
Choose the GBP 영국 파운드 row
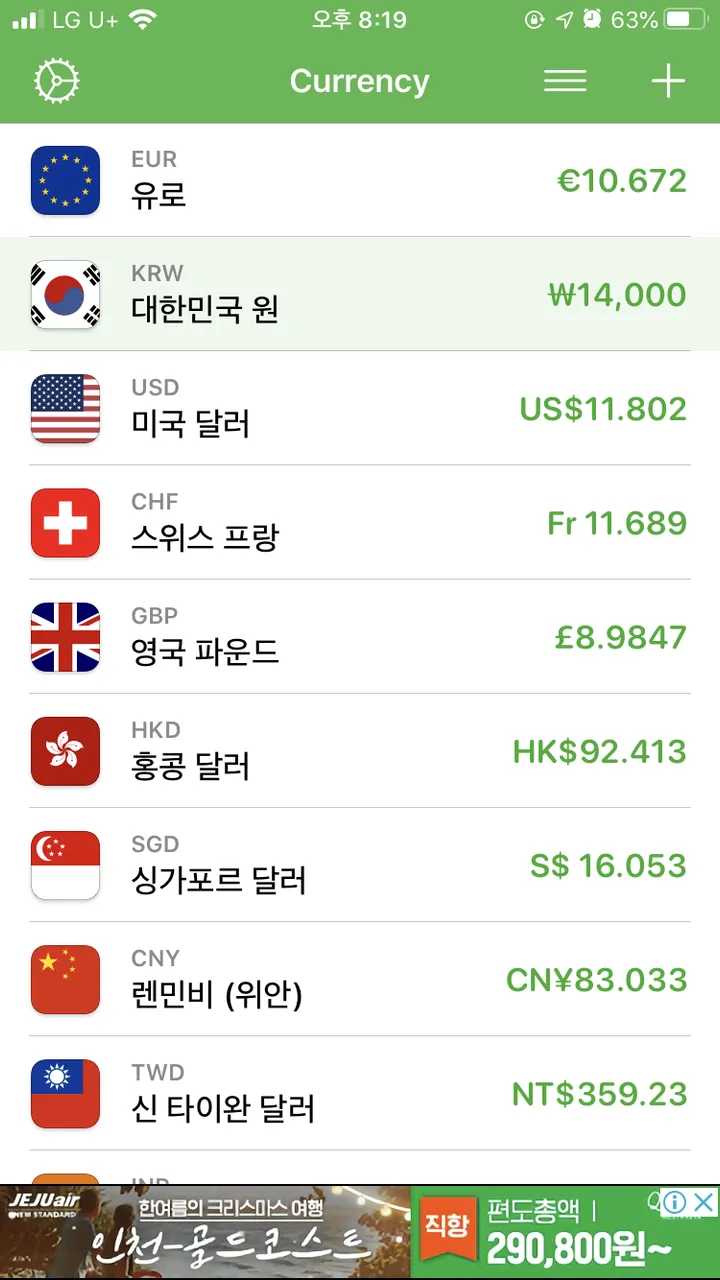coord(360,636)
